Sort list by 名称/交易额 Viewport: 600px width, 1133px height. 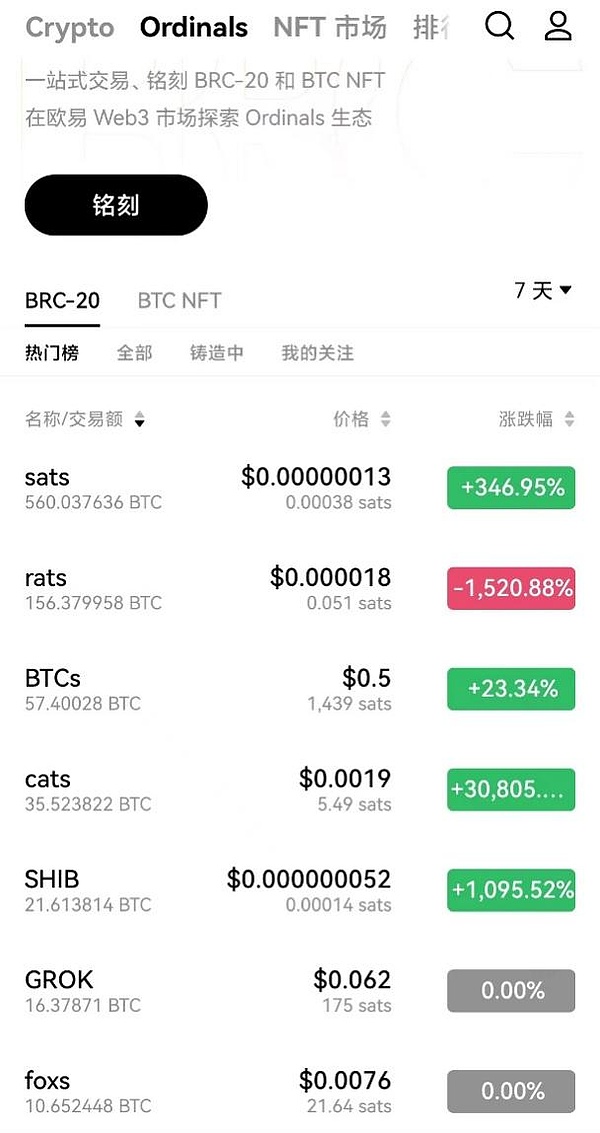point(84,420)
